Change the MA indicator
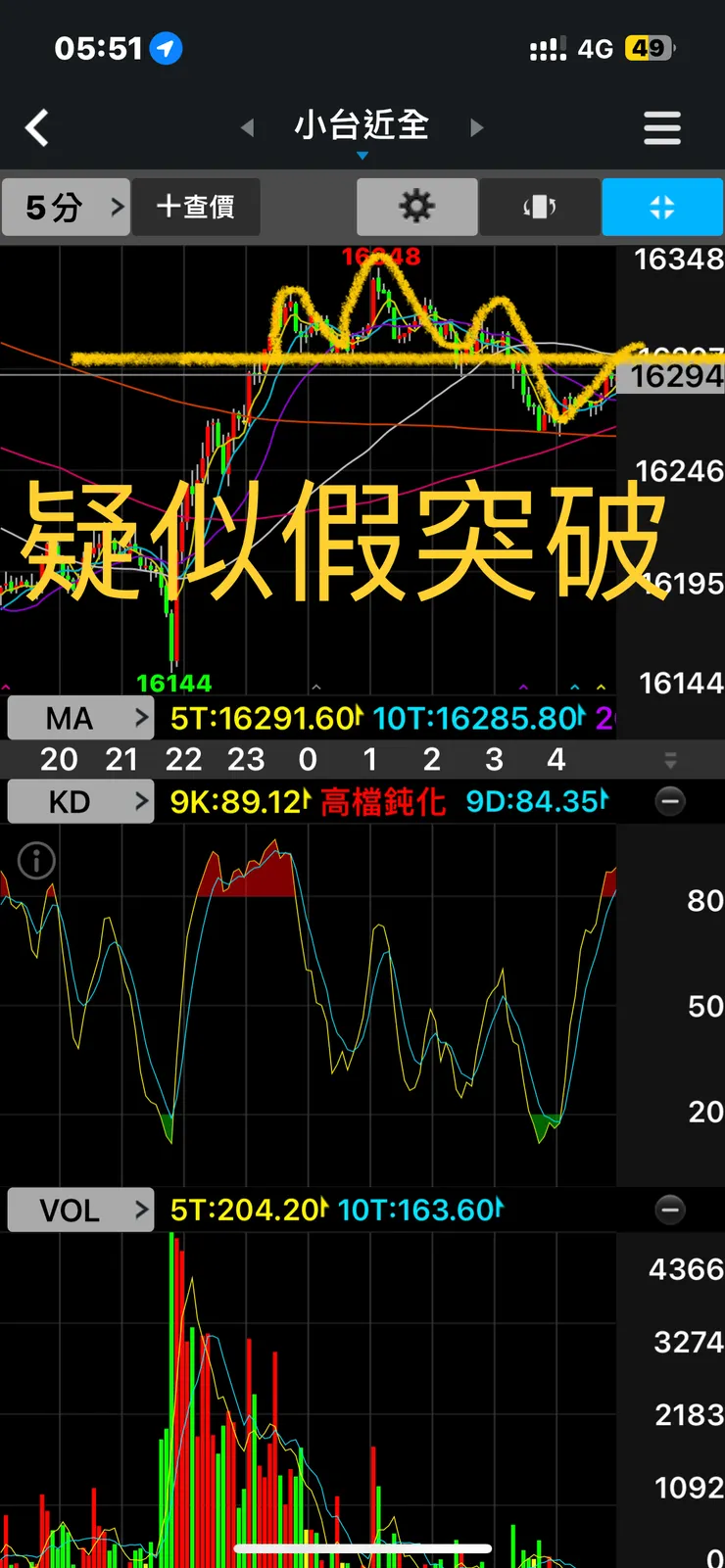Viewport: 725px width, 1568px height. coord(80,719)
